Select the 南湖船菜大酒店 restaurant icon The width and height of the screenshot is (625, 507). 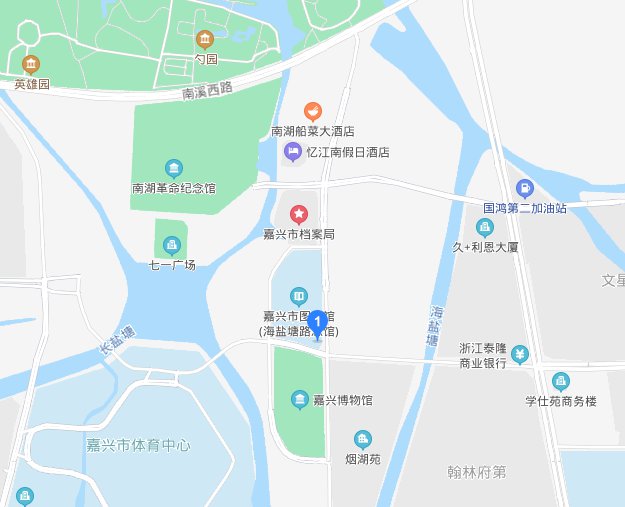coord(313,111)
